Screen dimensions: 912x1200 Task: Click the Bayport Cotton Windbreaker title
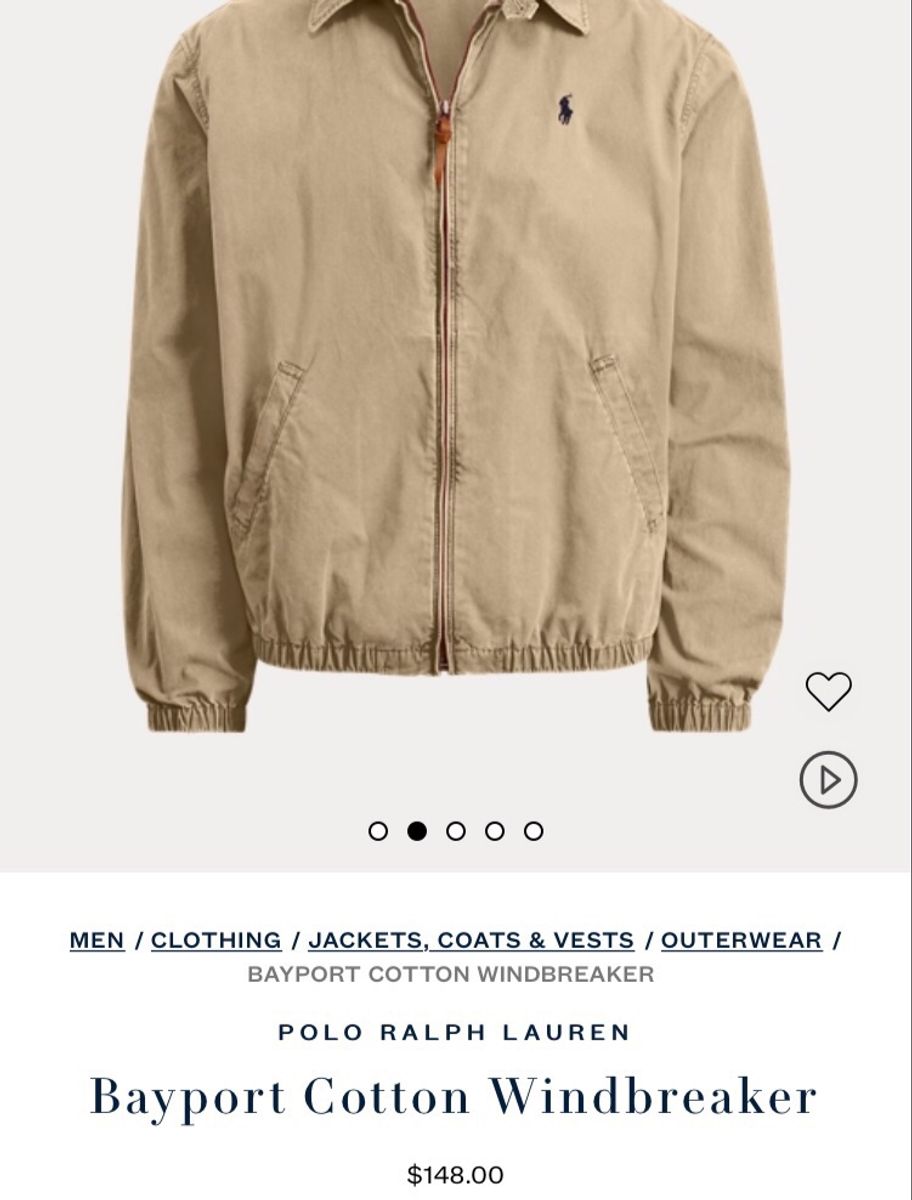click(455, 1095)
